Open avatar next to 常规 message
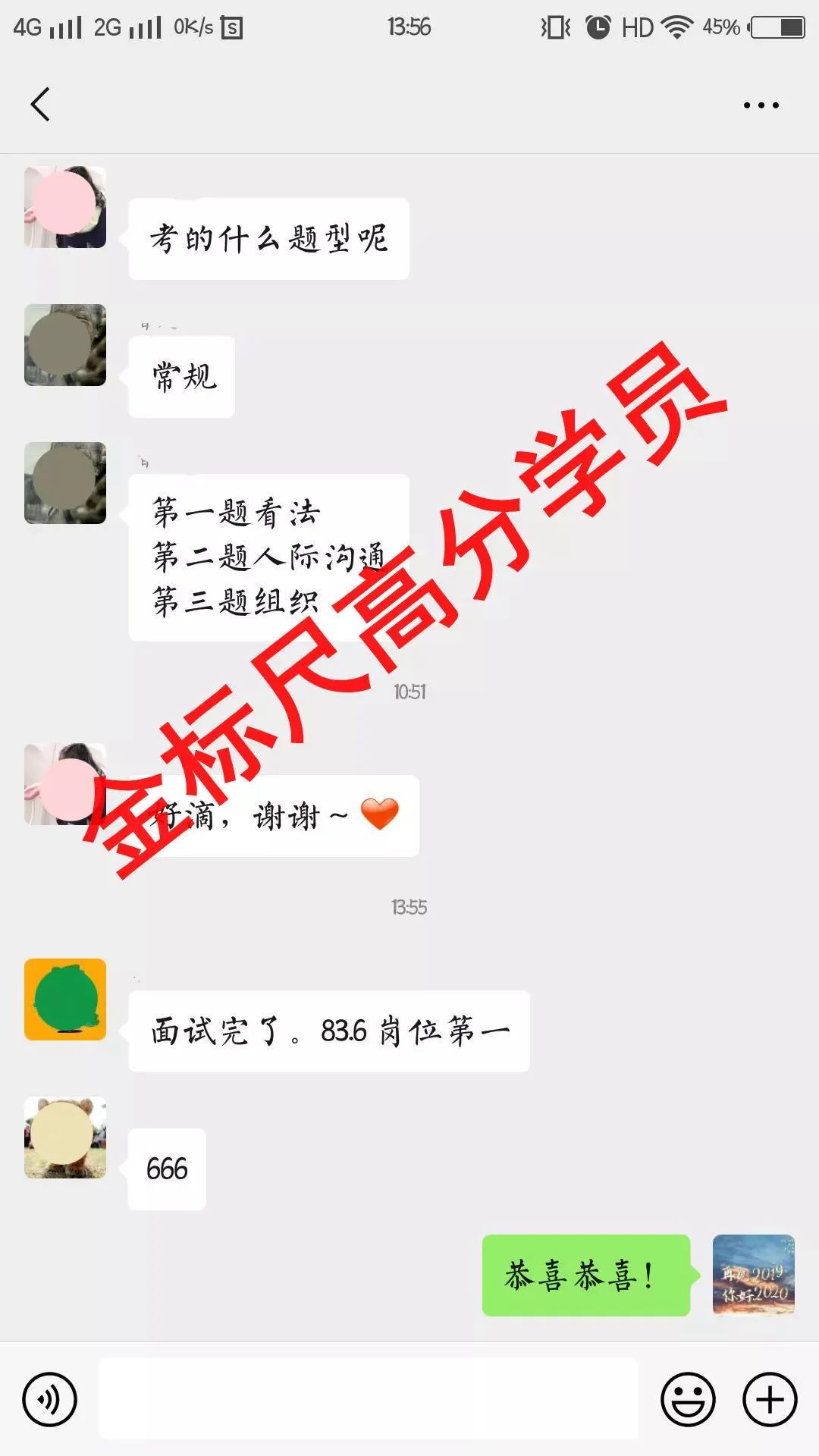The width and height of the screenshot is (819, 1456). click(x=65, y=345)
